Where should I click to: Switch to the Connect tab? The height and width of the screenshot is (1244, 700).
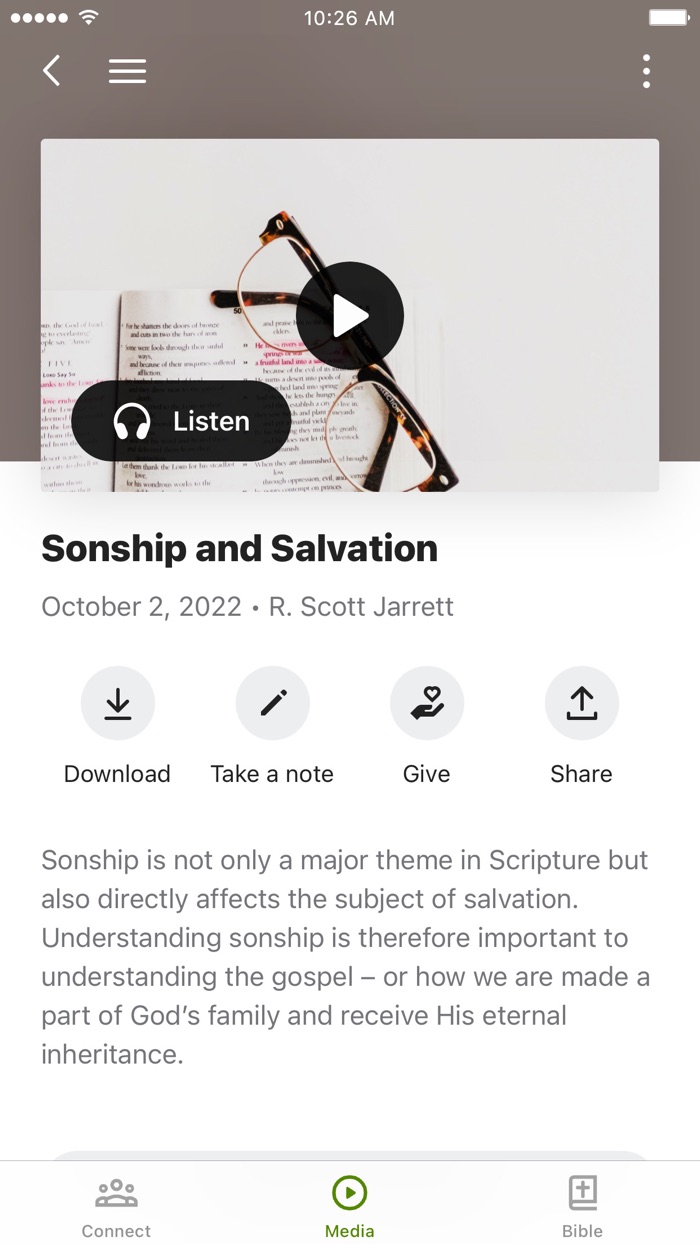(x=117, y=1207)
